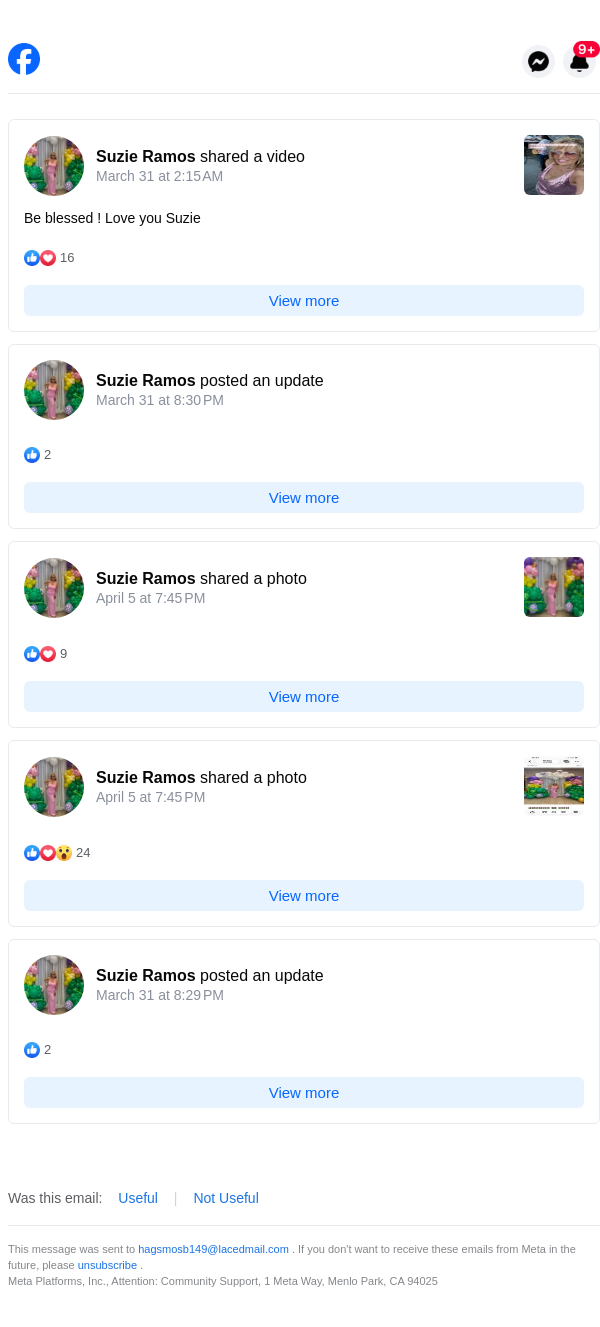
Task: View more of the 8:30 PM update
Action: pyautogui.click(x=304, y=497)
